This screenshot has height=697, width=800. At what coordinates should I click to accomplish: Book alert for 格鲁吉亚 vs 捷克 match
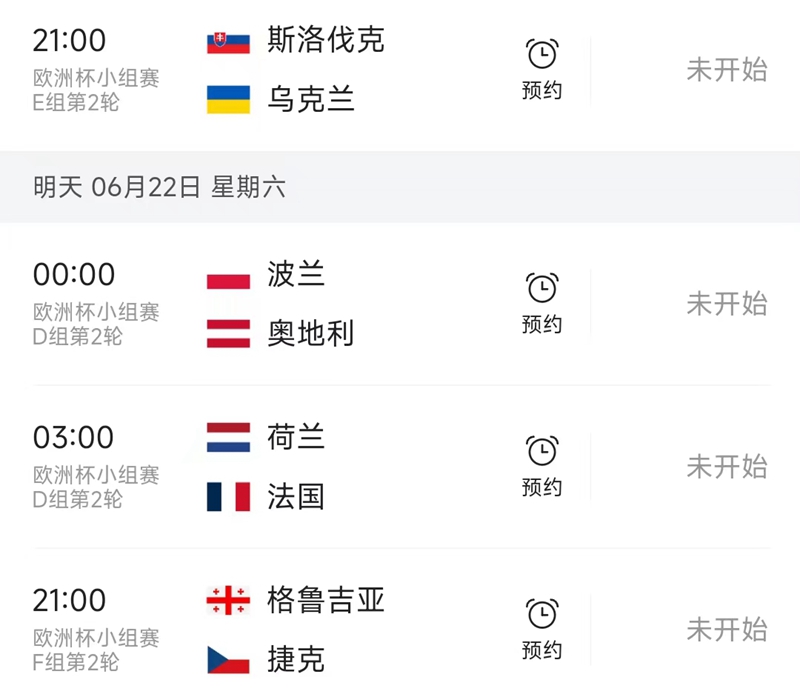point(542,629)
